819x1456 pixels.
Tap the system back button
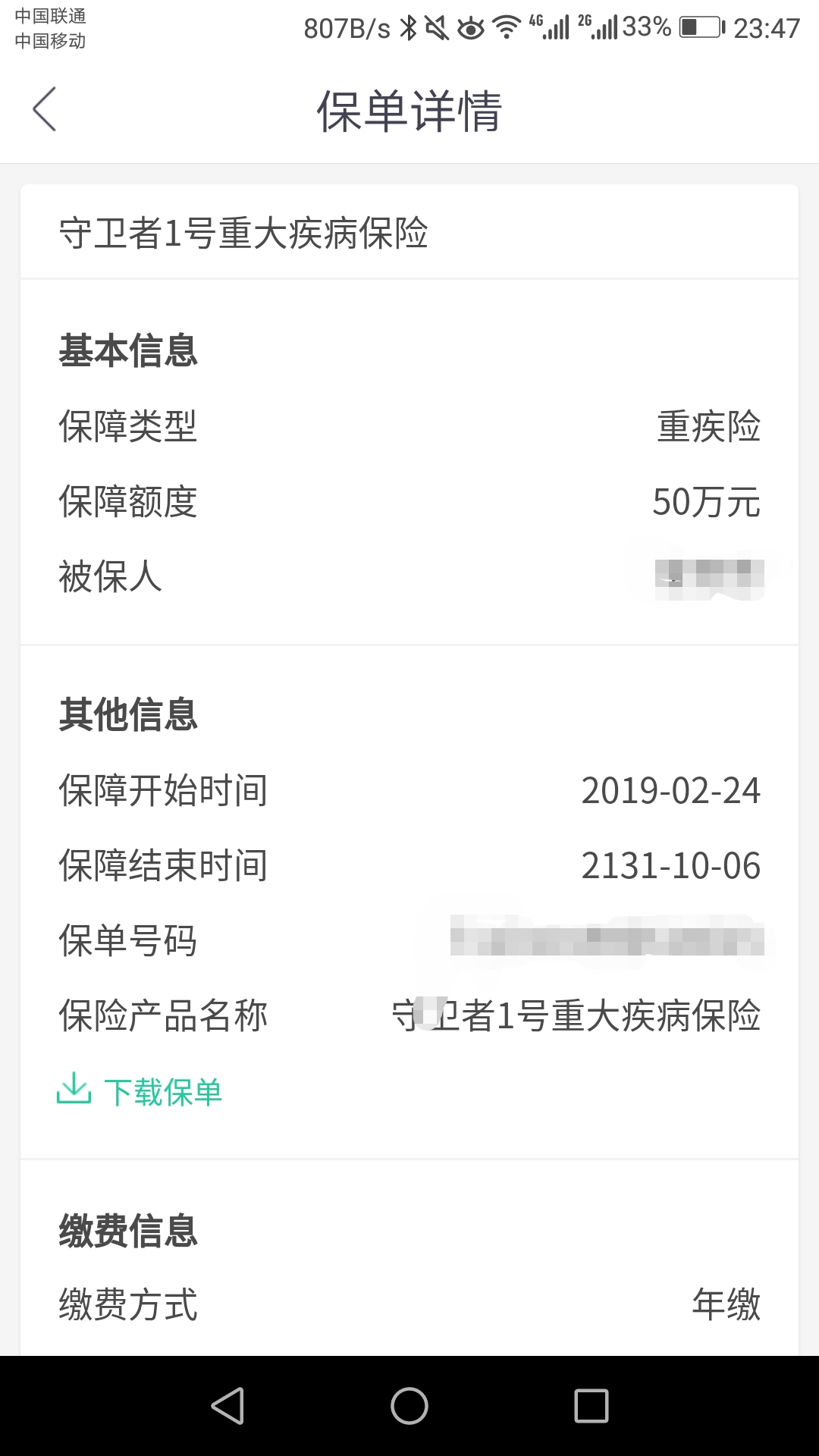click(x=227, y=1406)
